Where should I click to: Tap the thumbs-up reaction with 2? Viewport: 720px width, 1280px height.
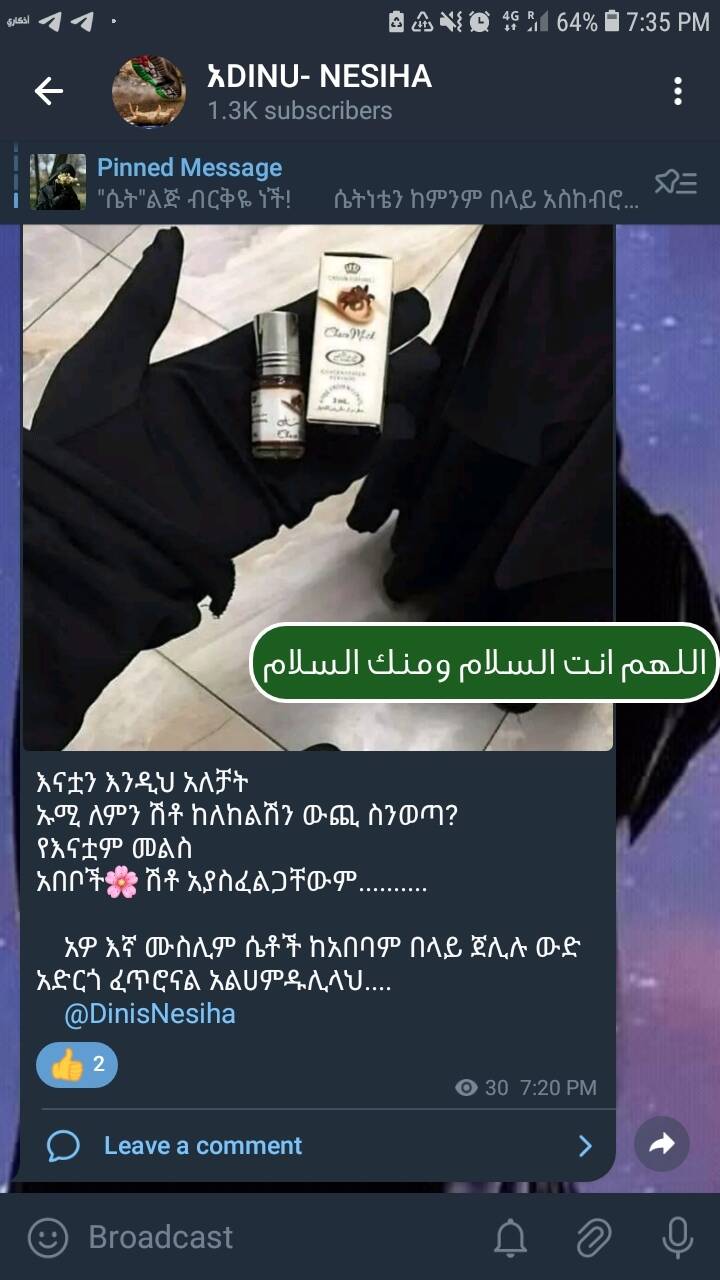pyautogui.click(x=77, y=1065)
